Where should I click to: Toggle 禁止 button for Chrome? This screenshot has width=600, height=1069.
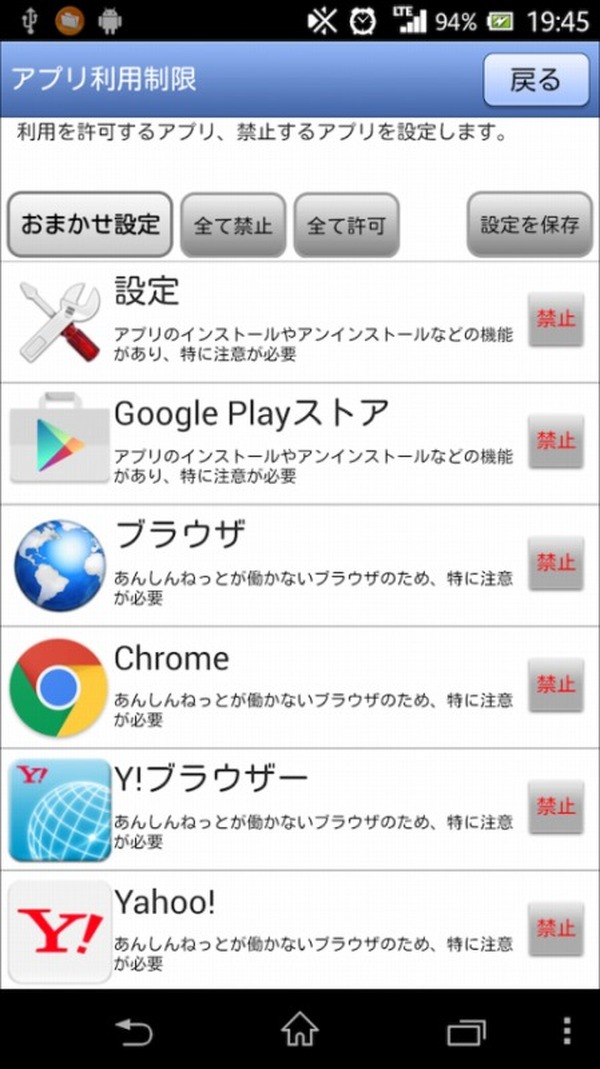tap(555, 685)
